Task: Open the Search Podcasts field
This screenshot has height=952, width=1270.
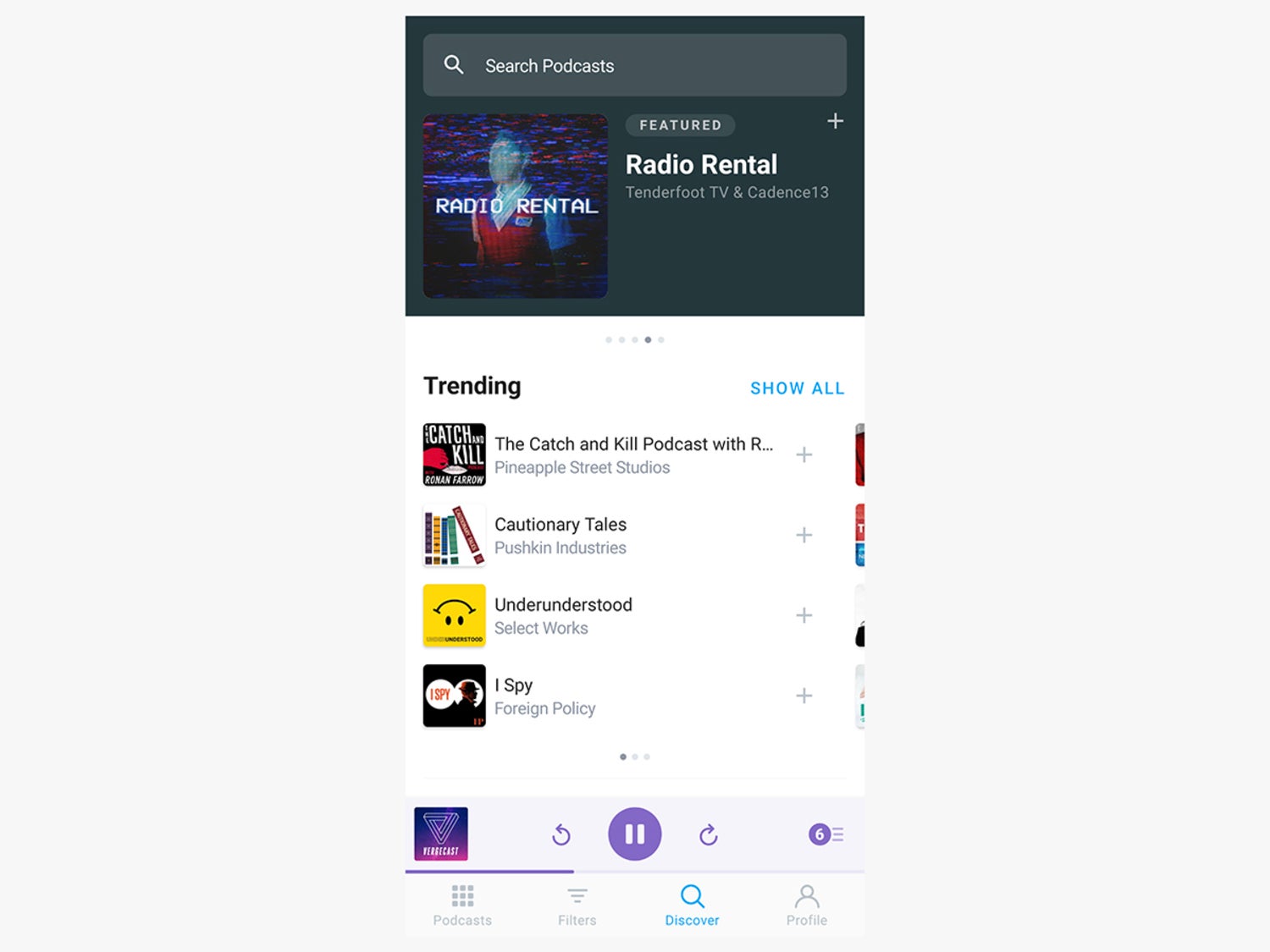Action: click(634, 65)
